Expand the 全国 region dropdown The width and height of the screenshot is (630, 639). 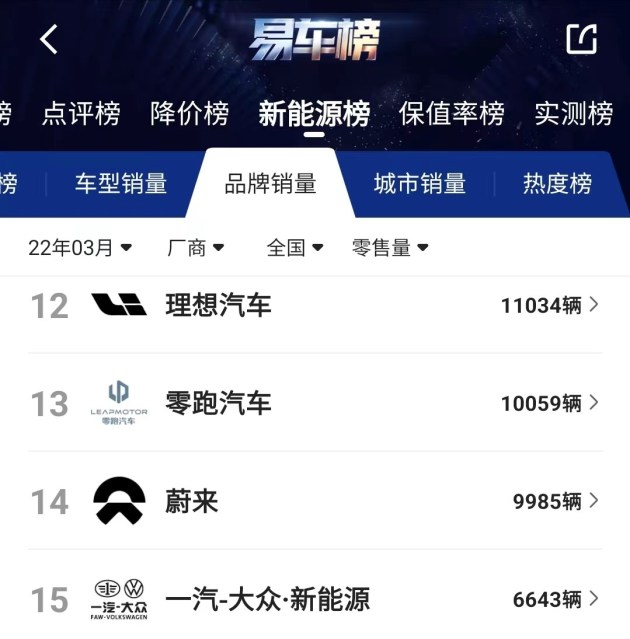coord(295,247)
